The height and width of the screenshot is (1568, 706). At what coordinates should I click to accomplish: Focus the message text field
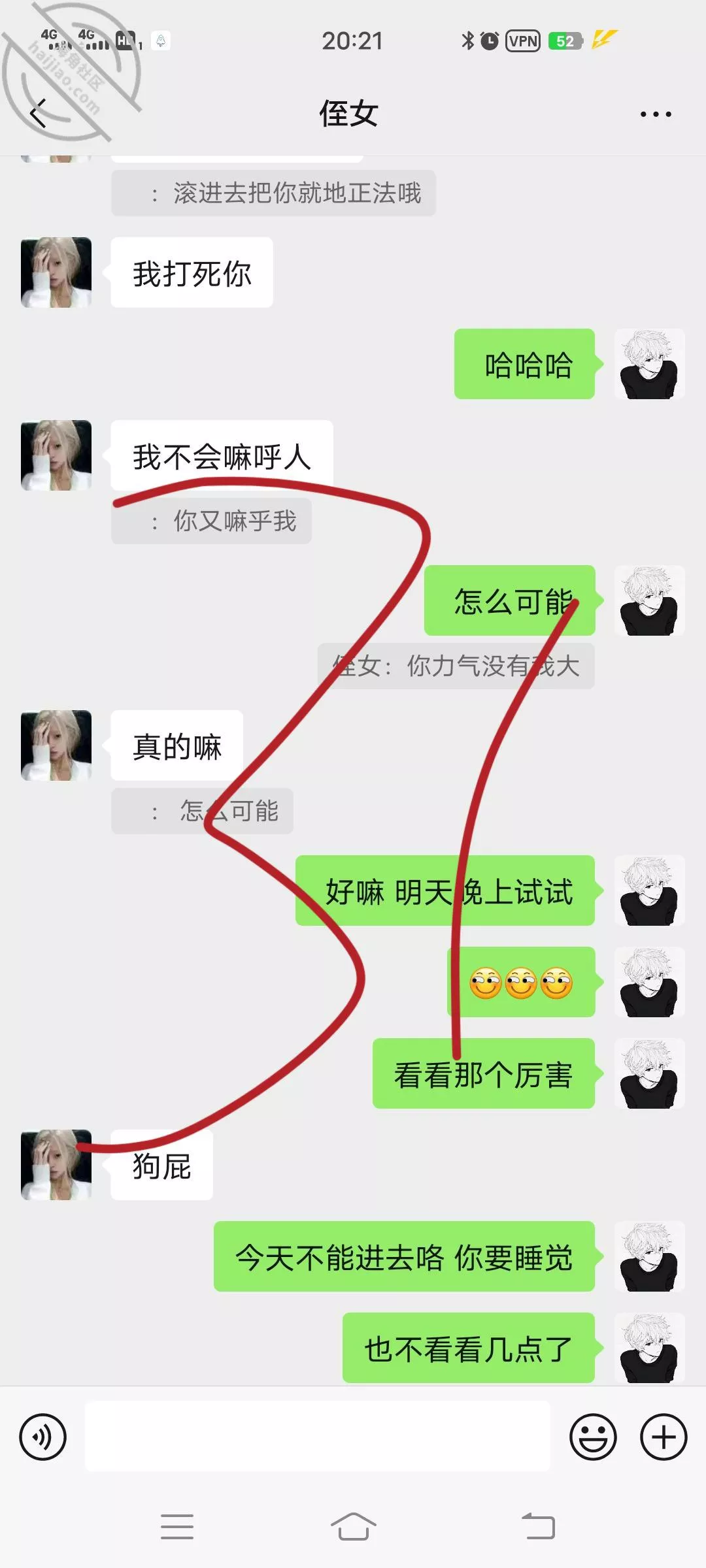[317, 1437]
